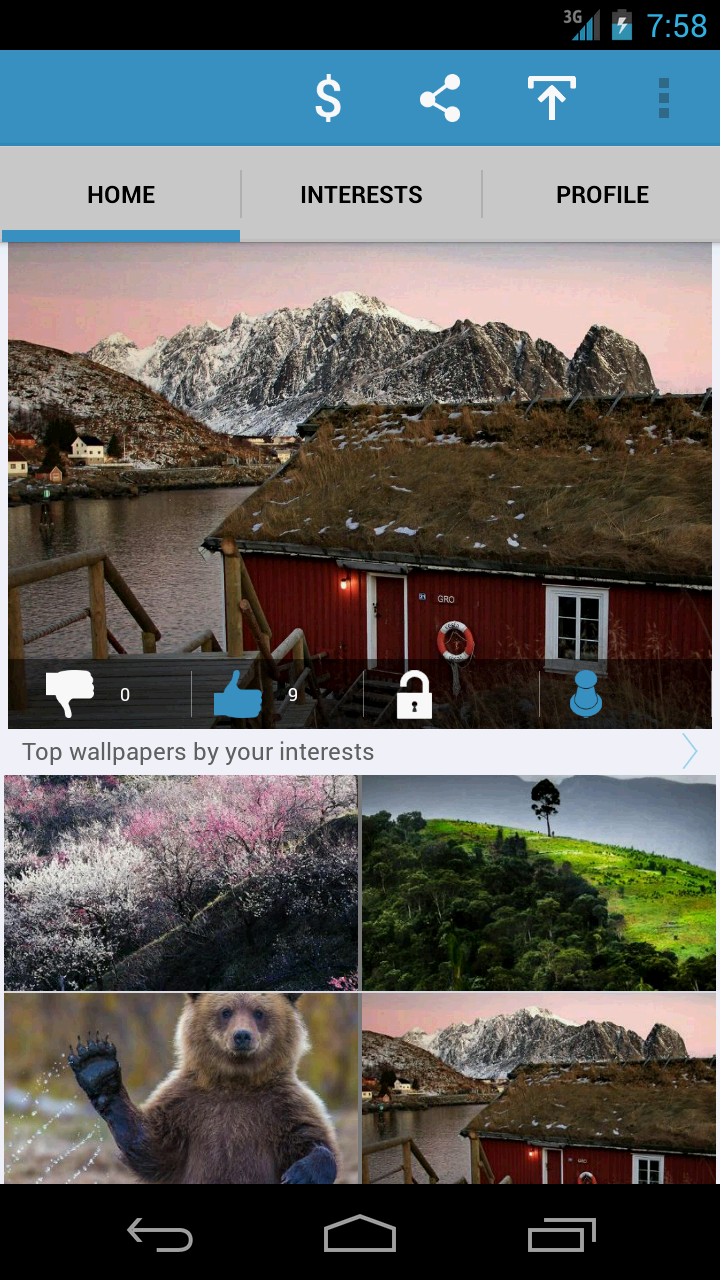Screen dimensions: 720x1280
Task: Click the dollar purchase icon in the toolbar
Action: [328, 97]
